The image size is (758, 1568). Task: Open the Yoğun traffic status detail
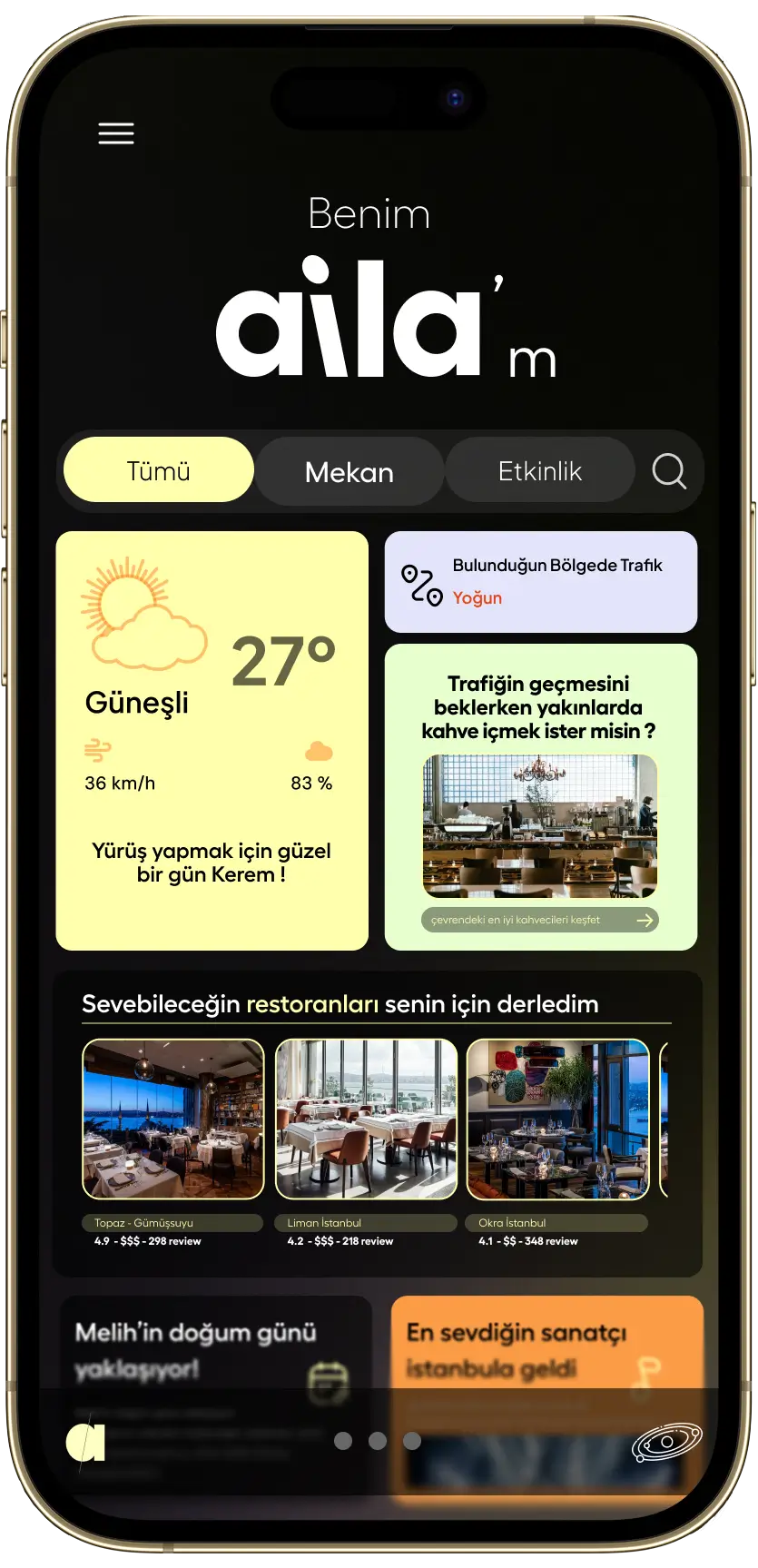[x=478, y=598]
